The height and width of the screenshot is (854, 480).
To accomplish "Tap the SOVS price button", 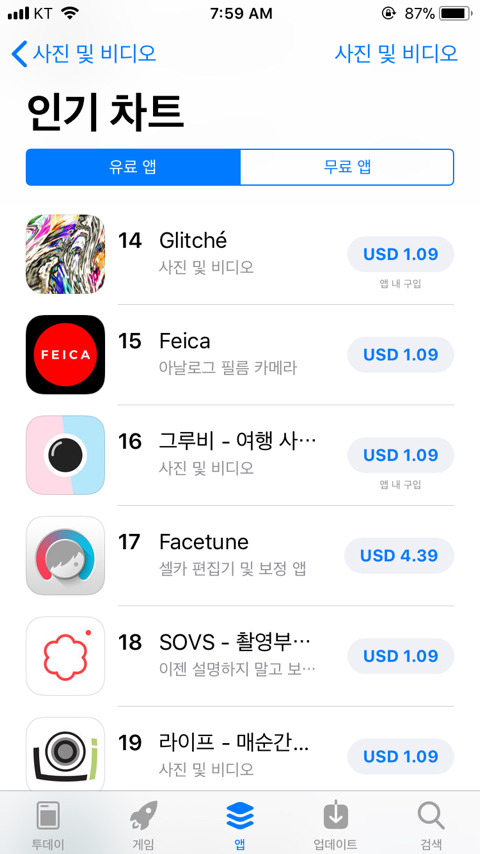I will 400,656.
